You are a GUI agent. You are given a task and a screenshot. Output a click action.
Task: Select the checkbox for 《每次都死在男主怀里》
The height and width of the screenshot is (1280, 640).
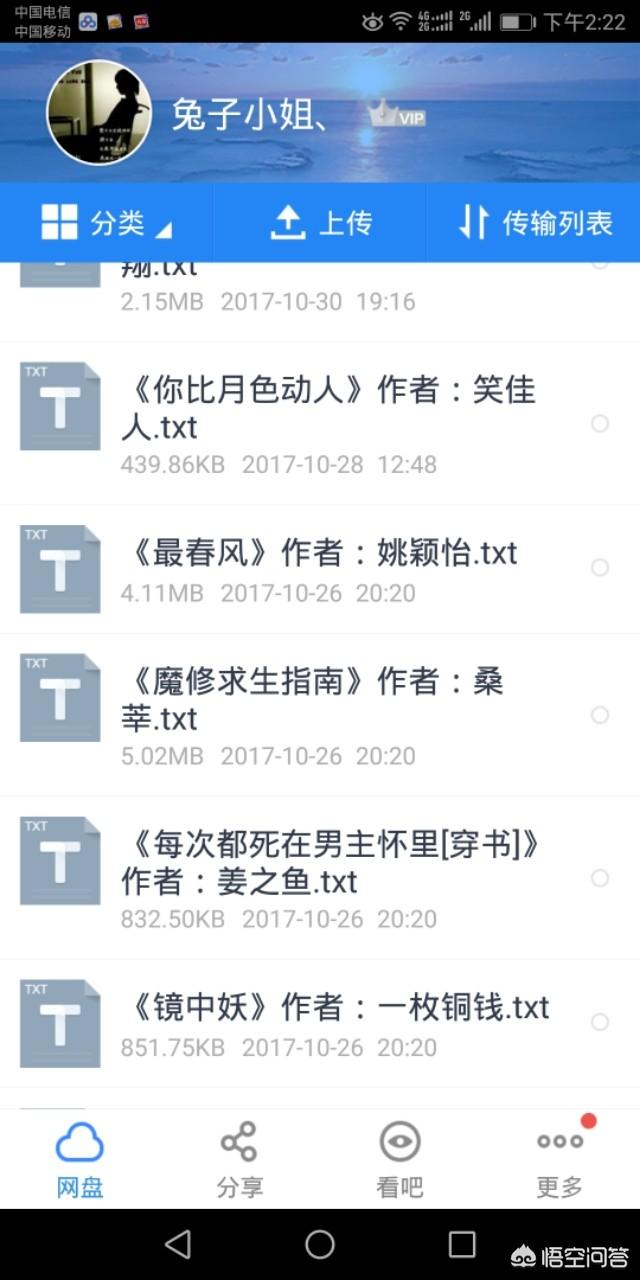(600, 878)
